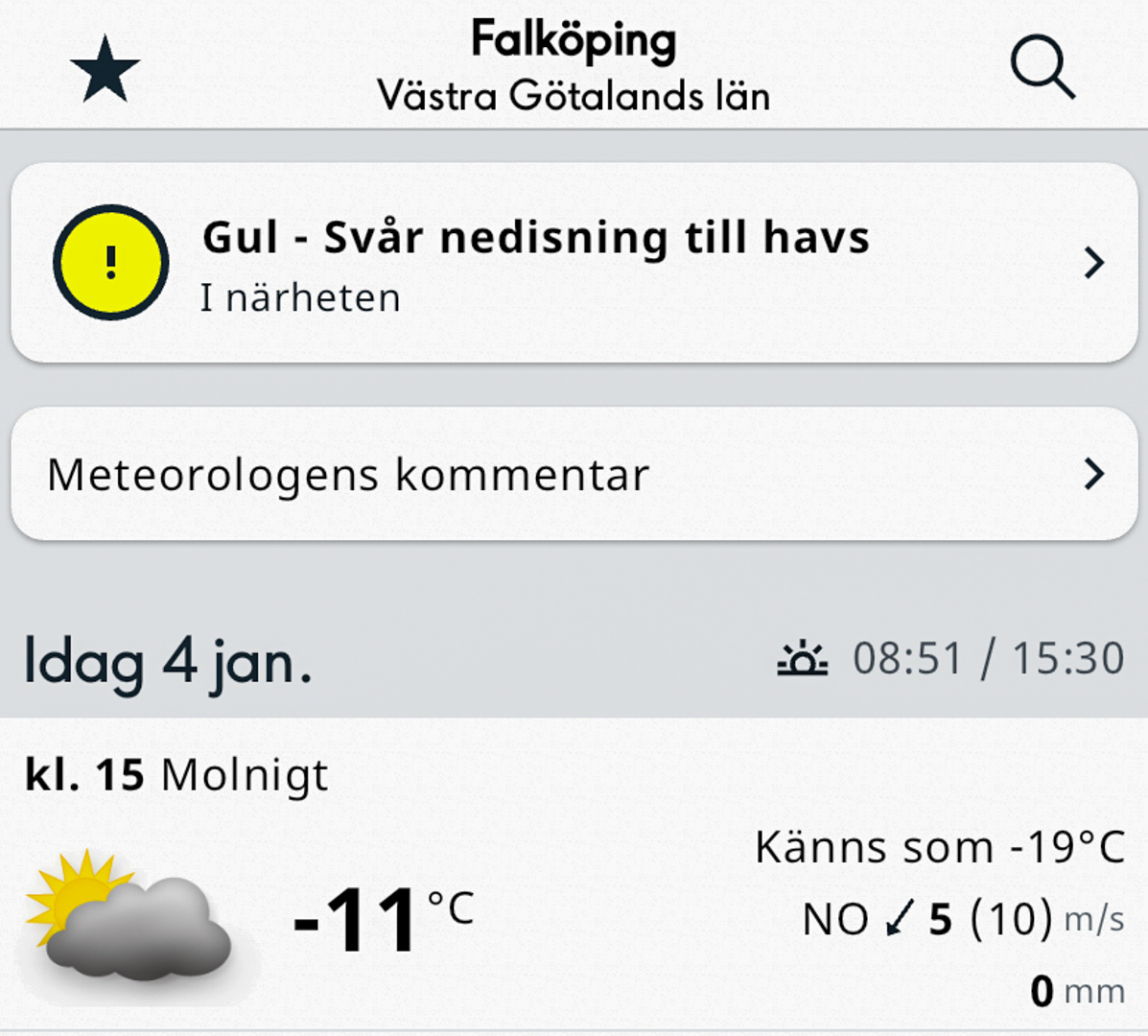This screenshot has height=1036, width=1148.
Task: Open the search magnifier icon
Action: point(1042,68)
